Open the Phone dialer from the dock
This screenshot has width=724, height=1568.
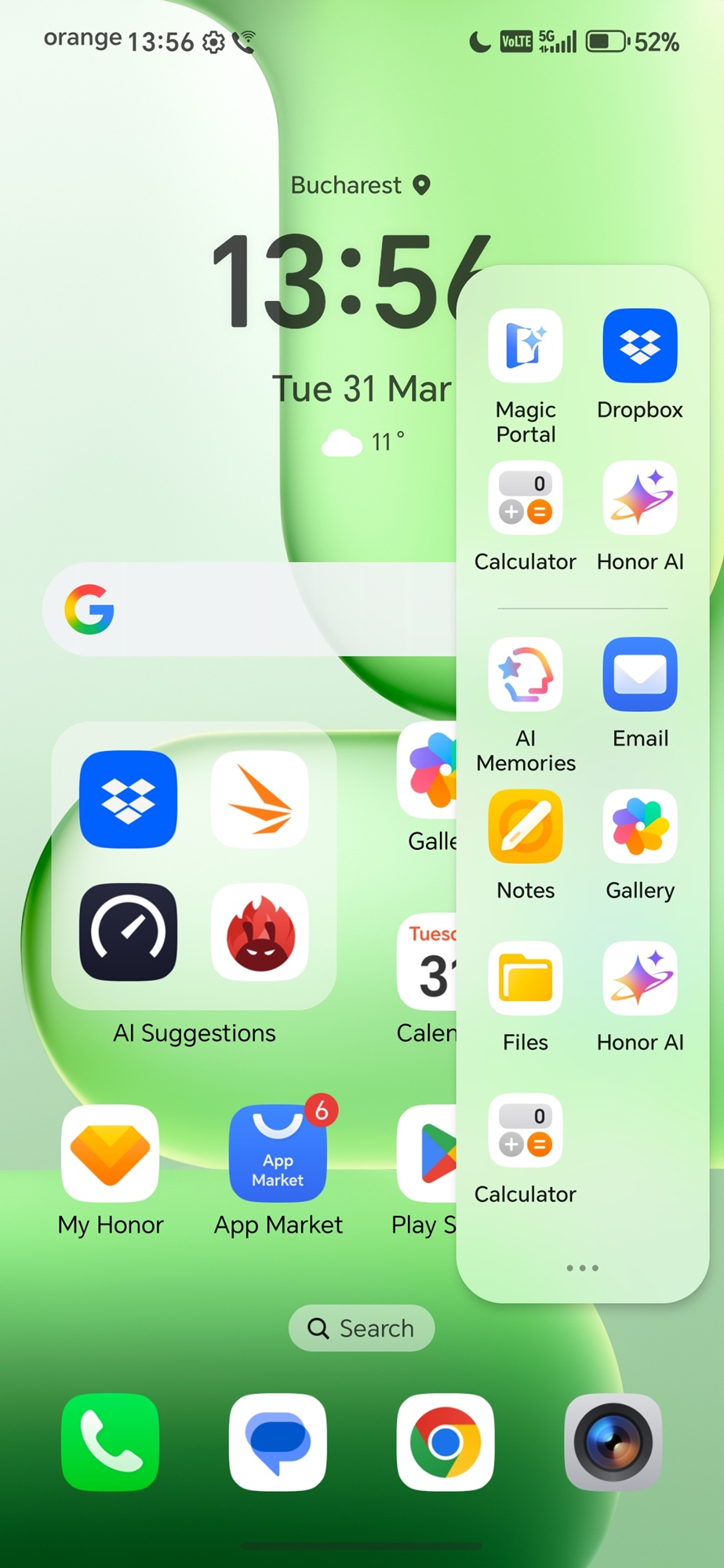click(111, 1442)
